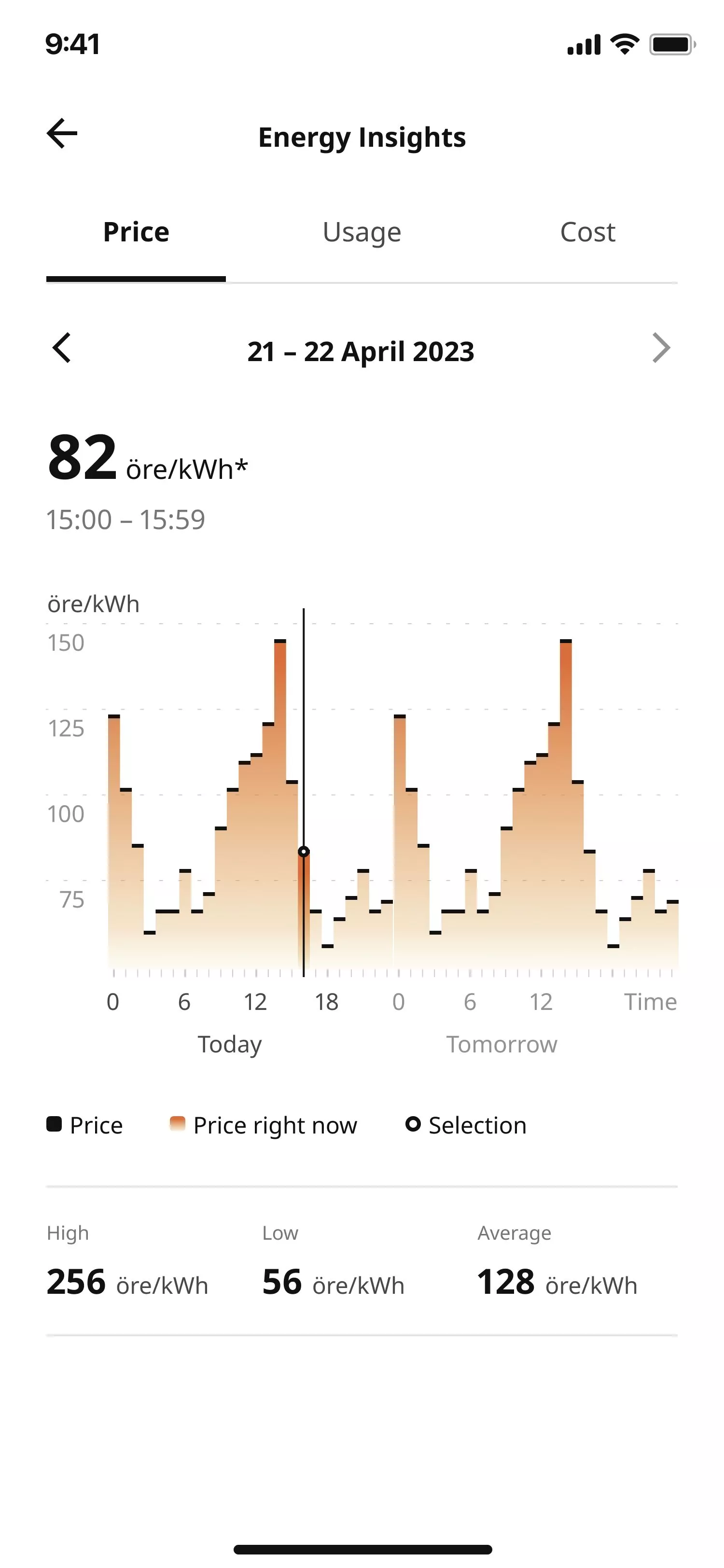Image resolution: width=724 pixels, height=1568 pixels.
Task: Open the Cost tab
Action: 588,232
